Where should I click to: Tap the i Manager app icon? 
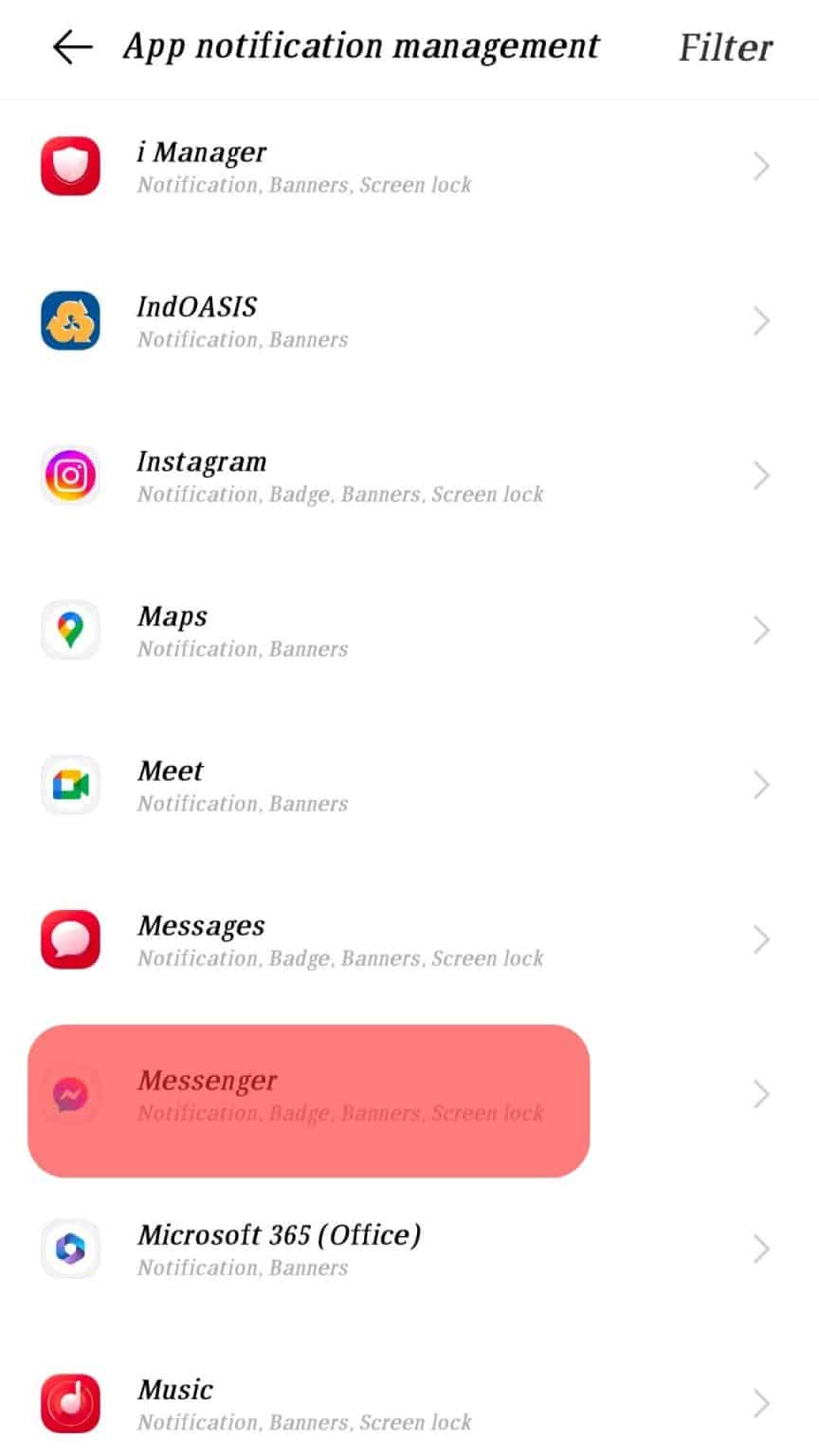click(70, 166)
